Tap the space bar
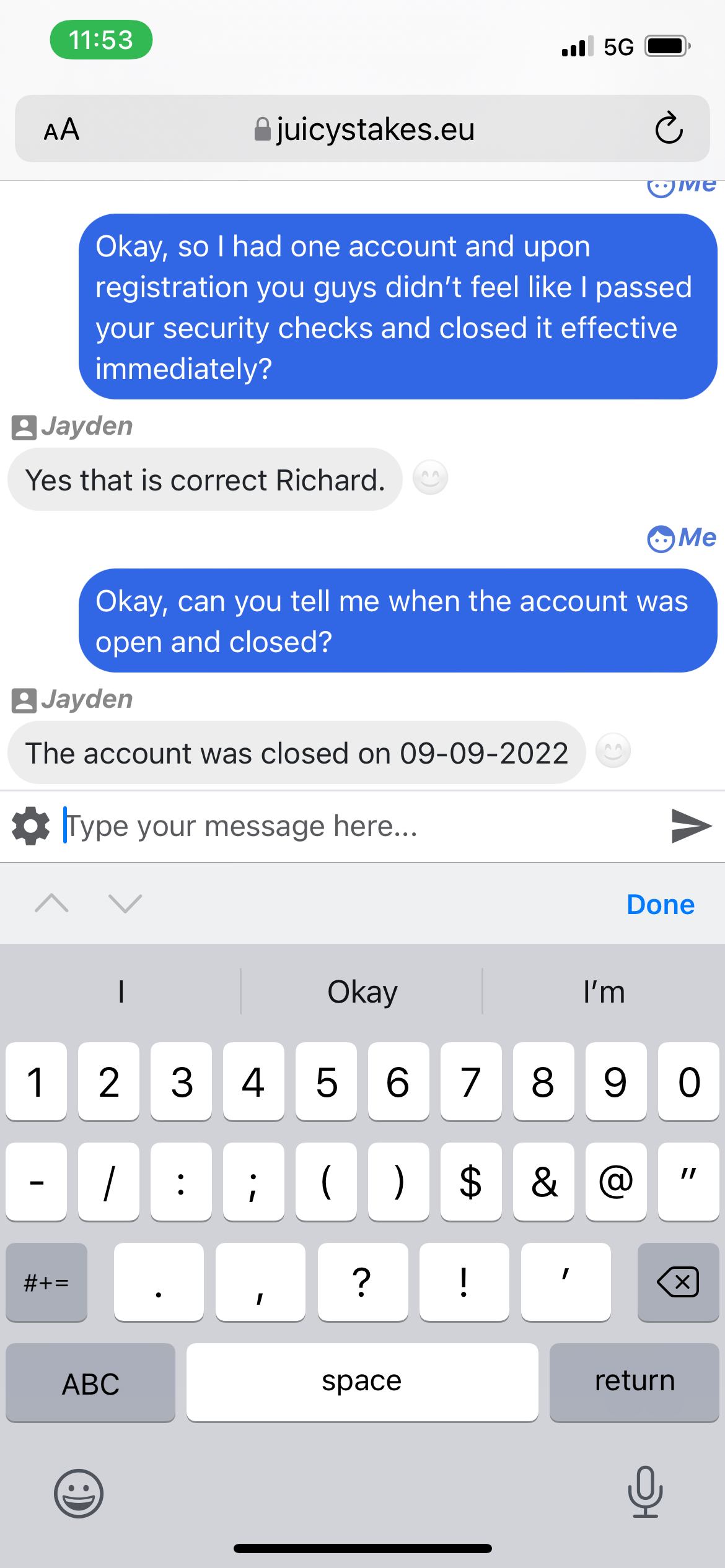Viewport: 725px width, 1568px height. [362, 1382]
